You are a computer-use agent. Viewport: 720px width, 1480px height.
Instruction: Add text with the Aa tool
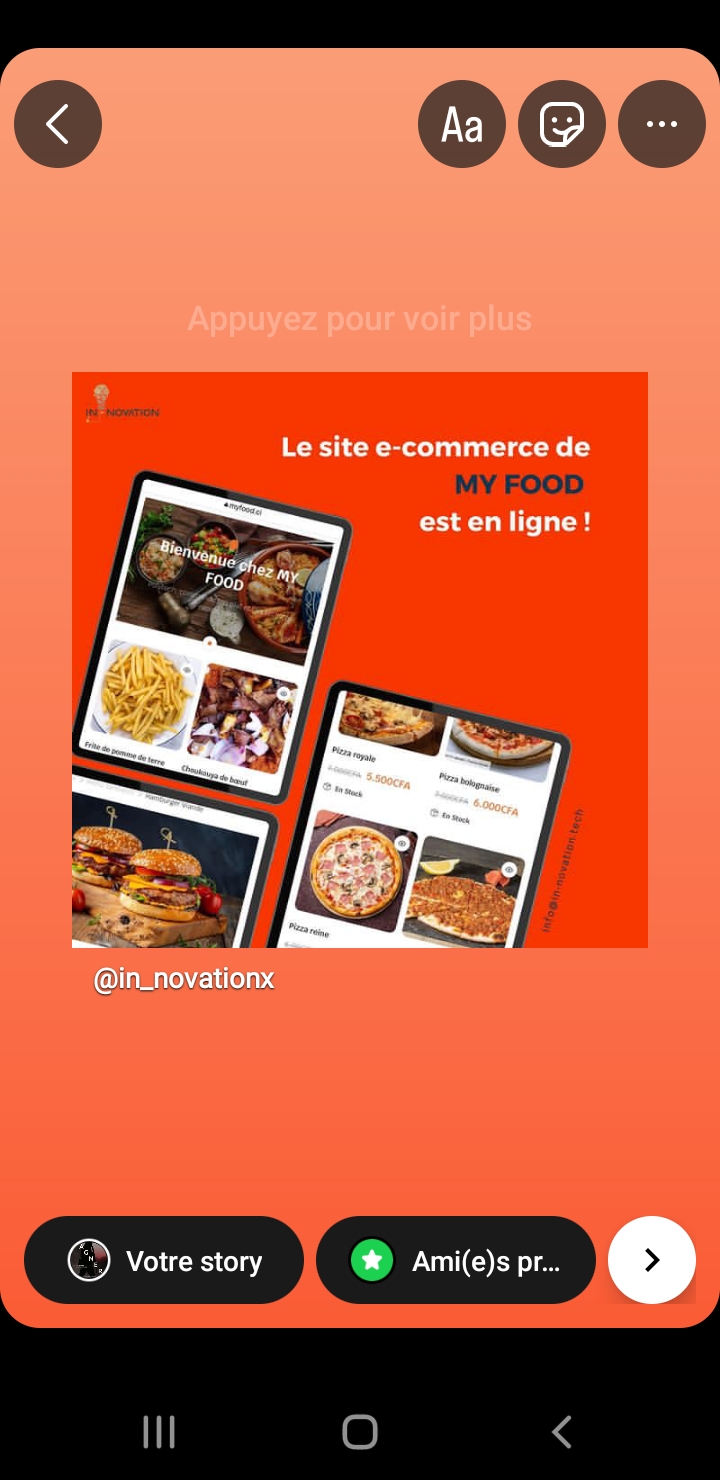click(x=462, y=124)
